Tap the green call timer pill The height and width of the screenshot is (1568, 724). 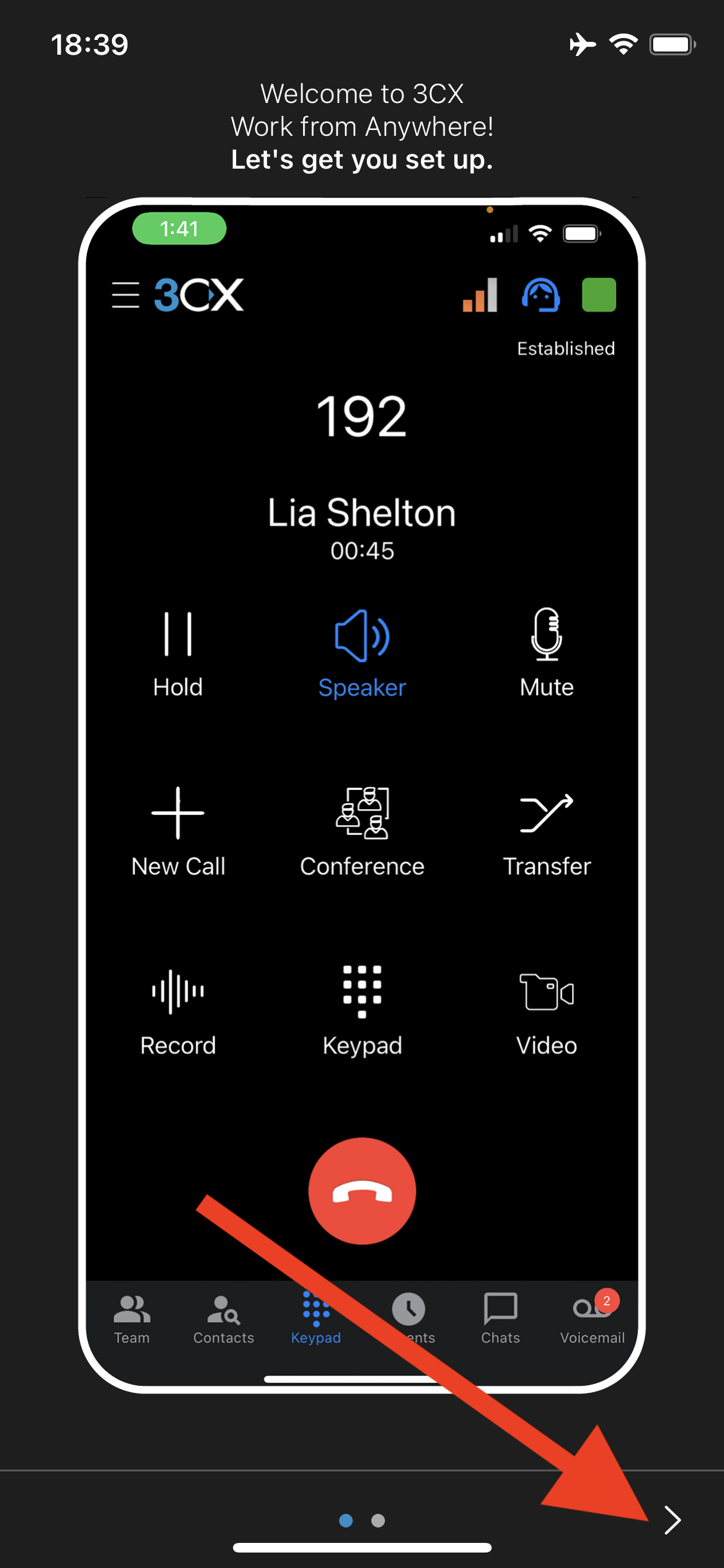coord(178,229)
